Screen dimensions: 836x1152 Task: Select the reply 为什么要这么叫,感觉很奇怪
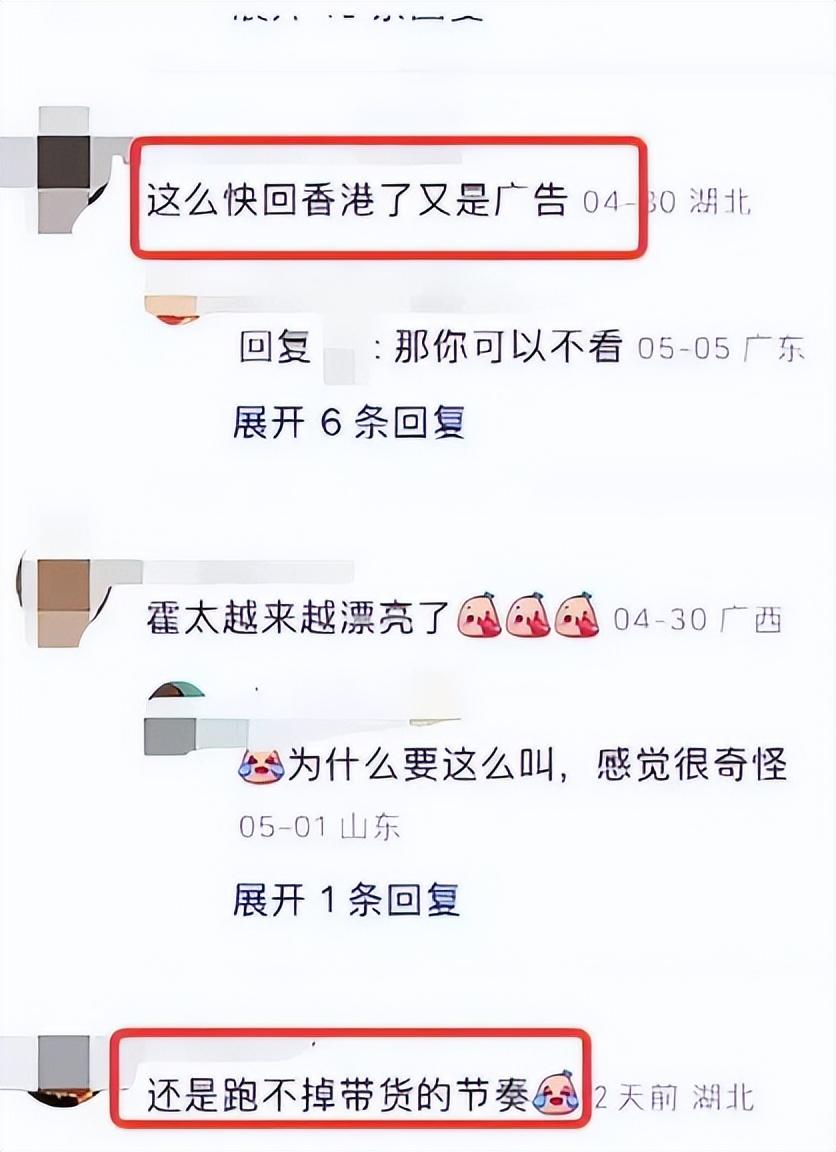538,767
